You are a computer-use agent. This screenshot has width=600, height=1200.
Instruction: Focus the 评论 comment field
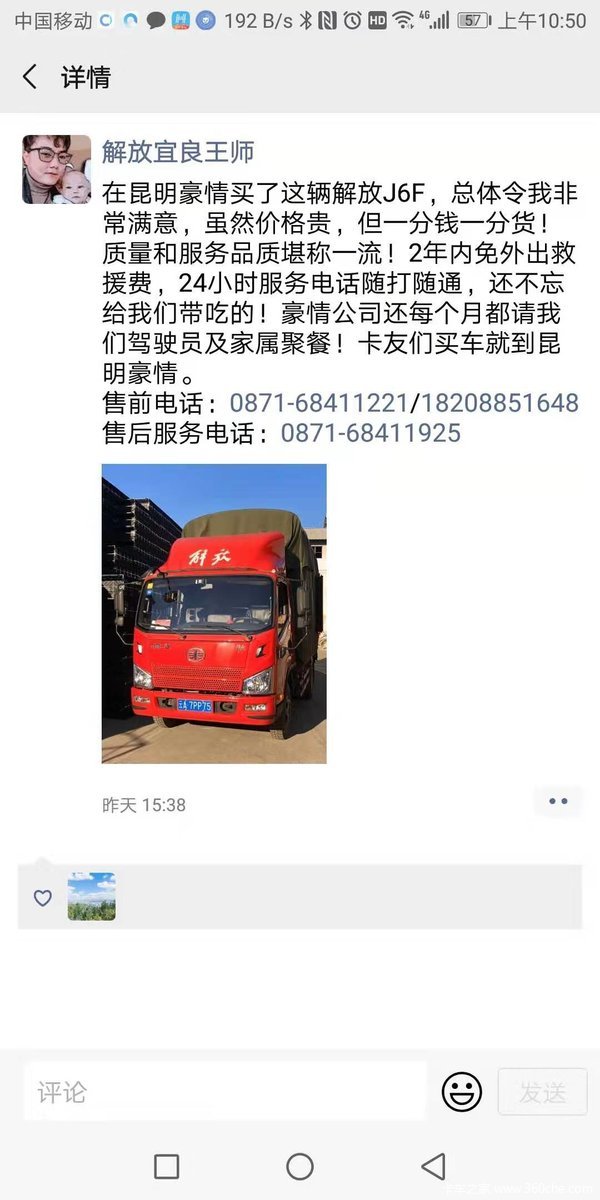(x=225, y=1091)
